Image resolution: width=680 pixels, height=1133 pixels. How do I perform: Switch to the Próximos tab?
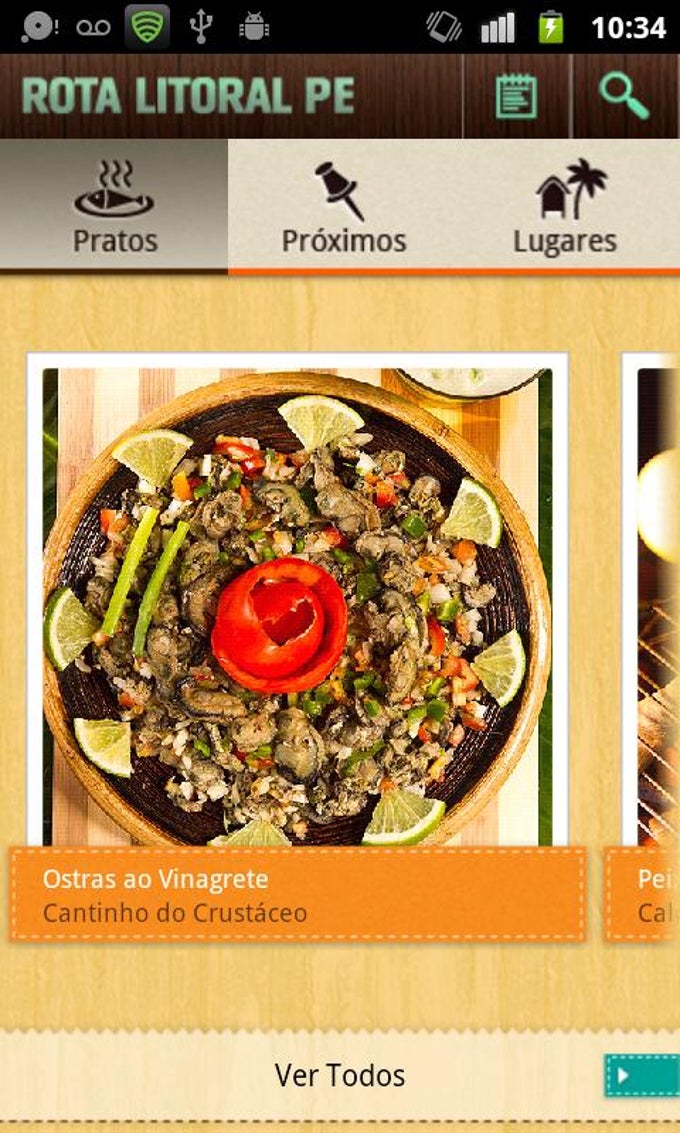click(x=343, y=207)
